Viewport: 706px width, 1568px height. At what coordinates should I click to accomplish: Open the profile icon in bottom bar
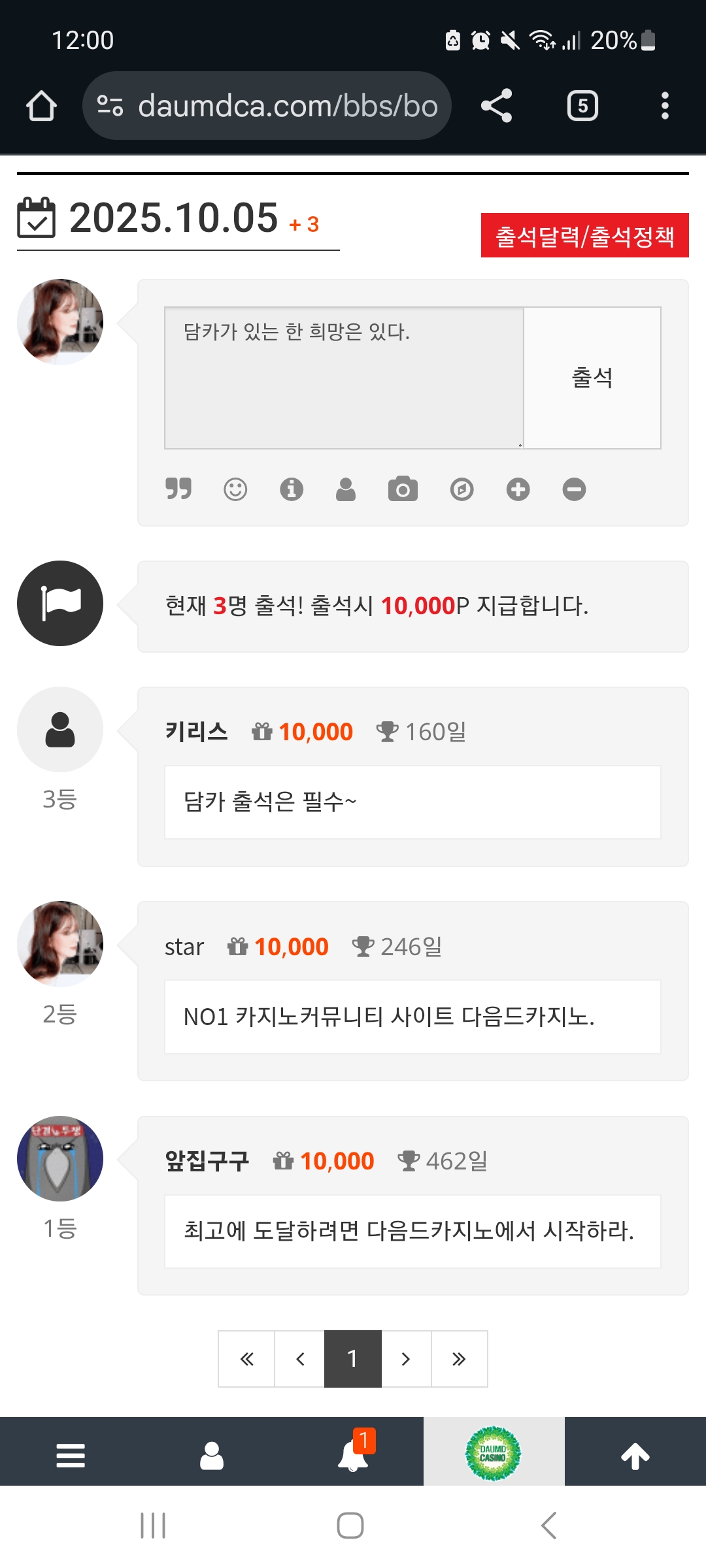212,1456
